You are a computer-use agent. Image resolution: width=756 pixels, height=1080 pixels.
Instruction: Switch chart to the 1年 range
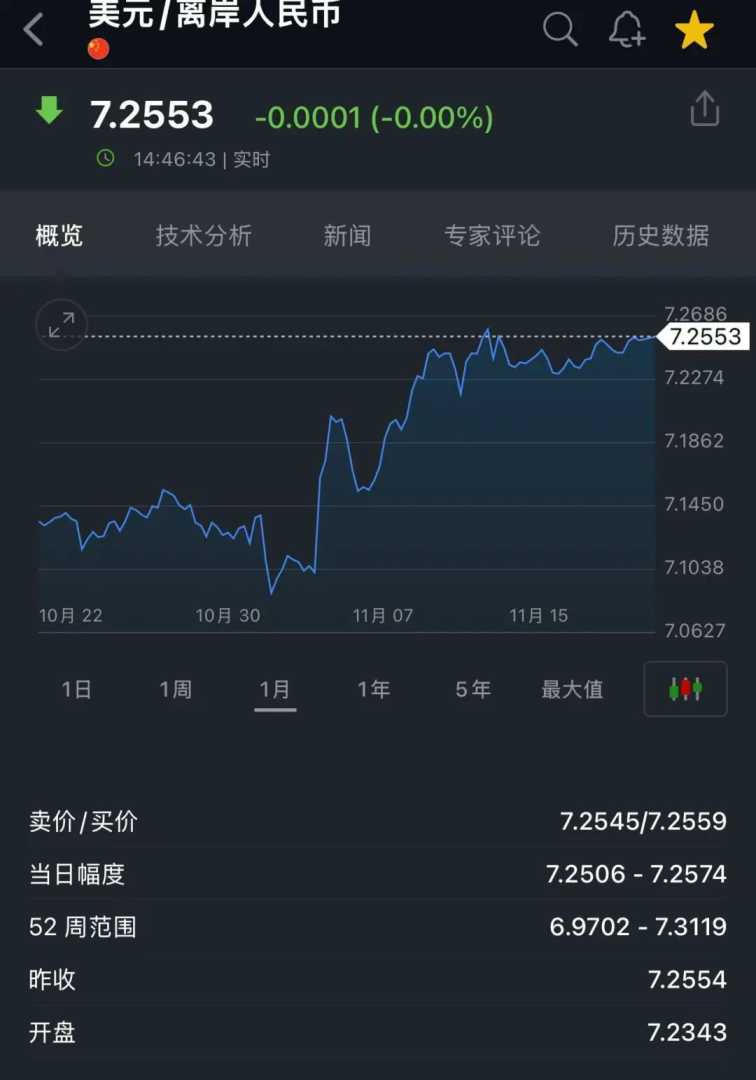[374, 689]
